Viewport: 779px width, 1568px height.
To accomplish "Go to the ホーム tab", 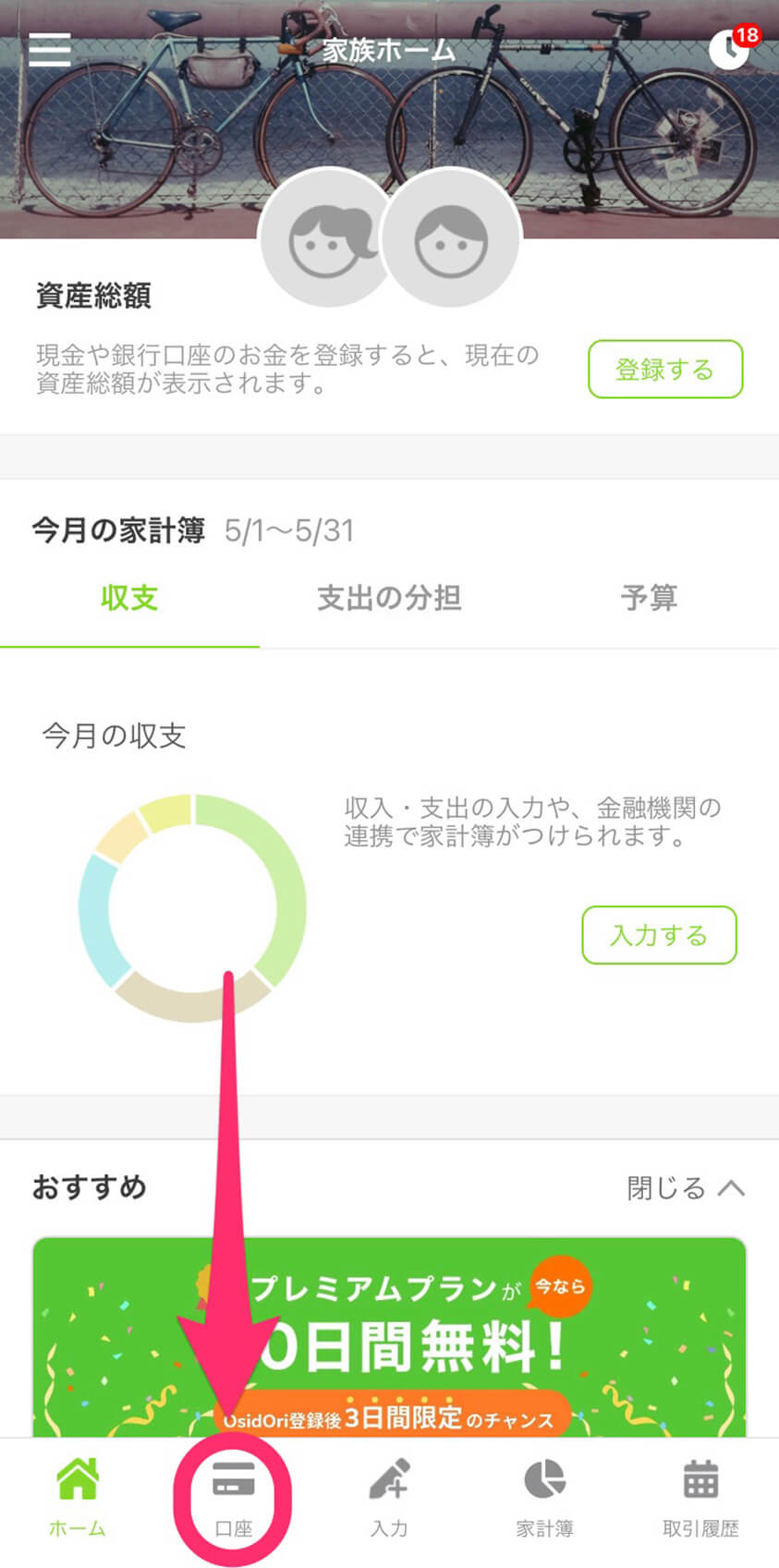I will (x=78, y=1499).
